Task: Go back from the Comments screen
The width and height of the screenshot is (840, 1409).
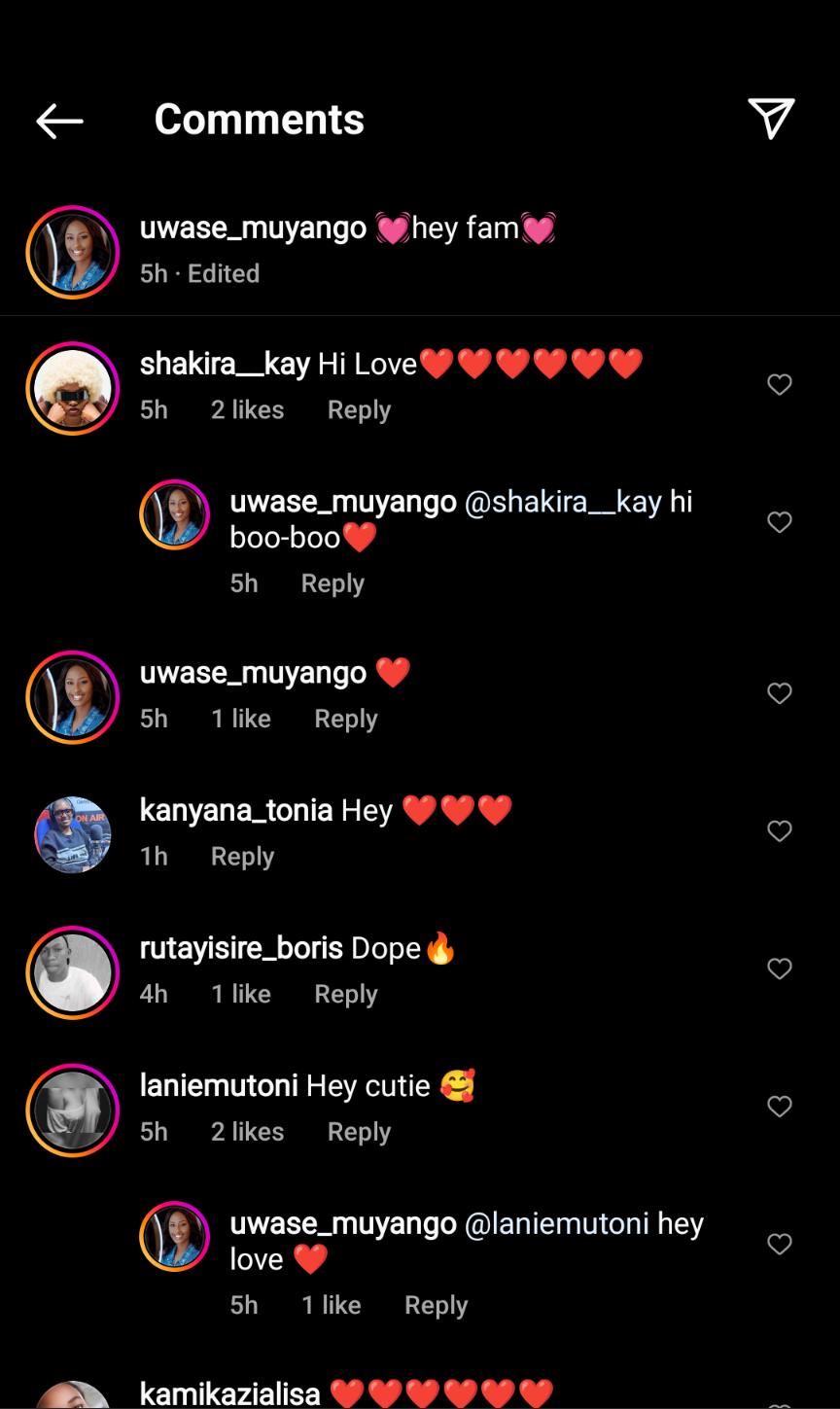Action: [59, 121]
